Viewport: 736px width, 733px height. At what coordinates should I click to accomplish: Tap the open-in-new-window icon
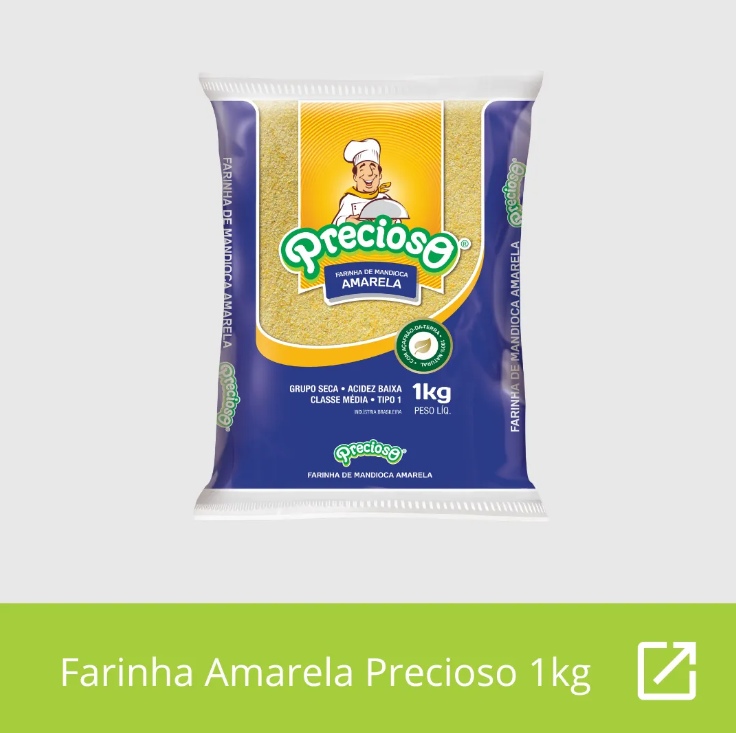point(667,670)
